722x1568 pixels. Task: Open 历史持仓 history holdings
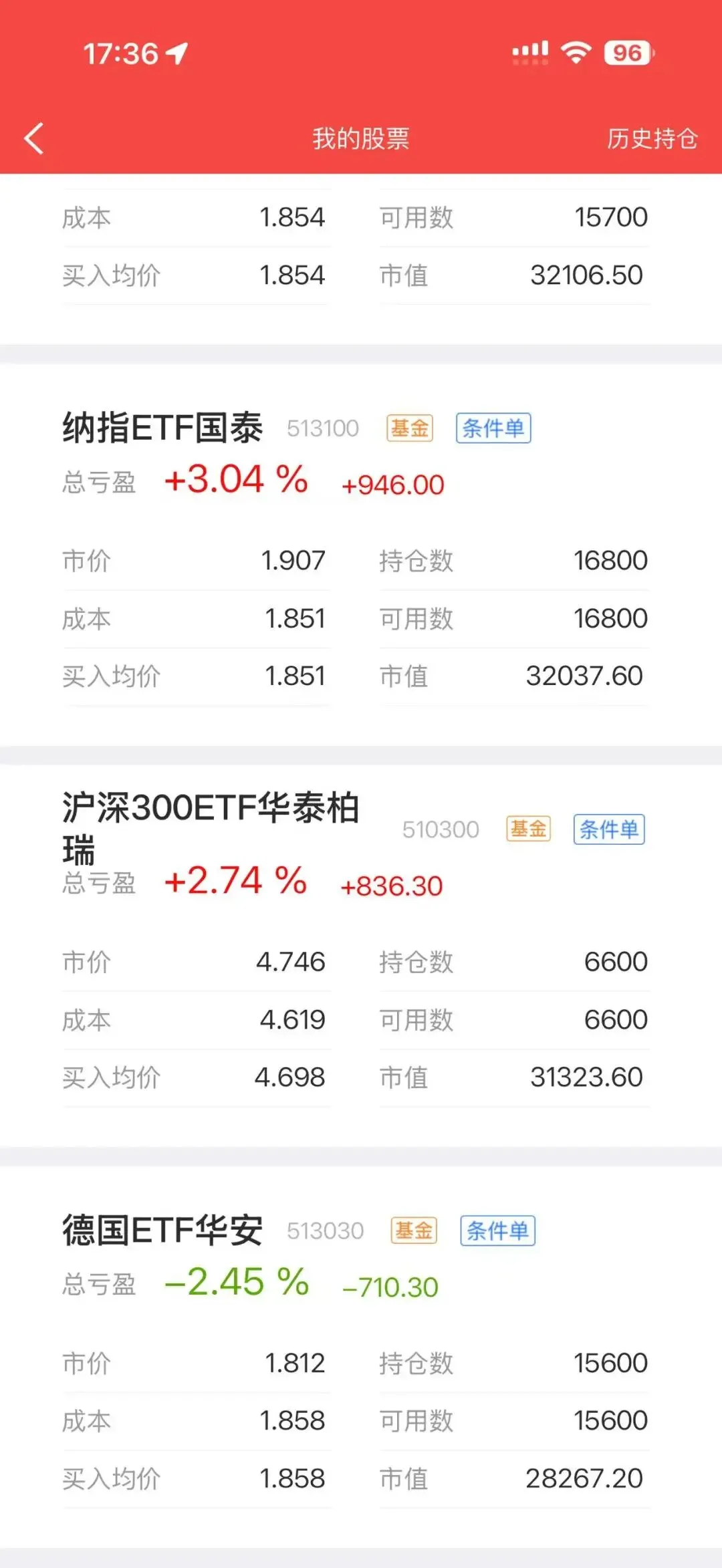click(x=652, y=138)
